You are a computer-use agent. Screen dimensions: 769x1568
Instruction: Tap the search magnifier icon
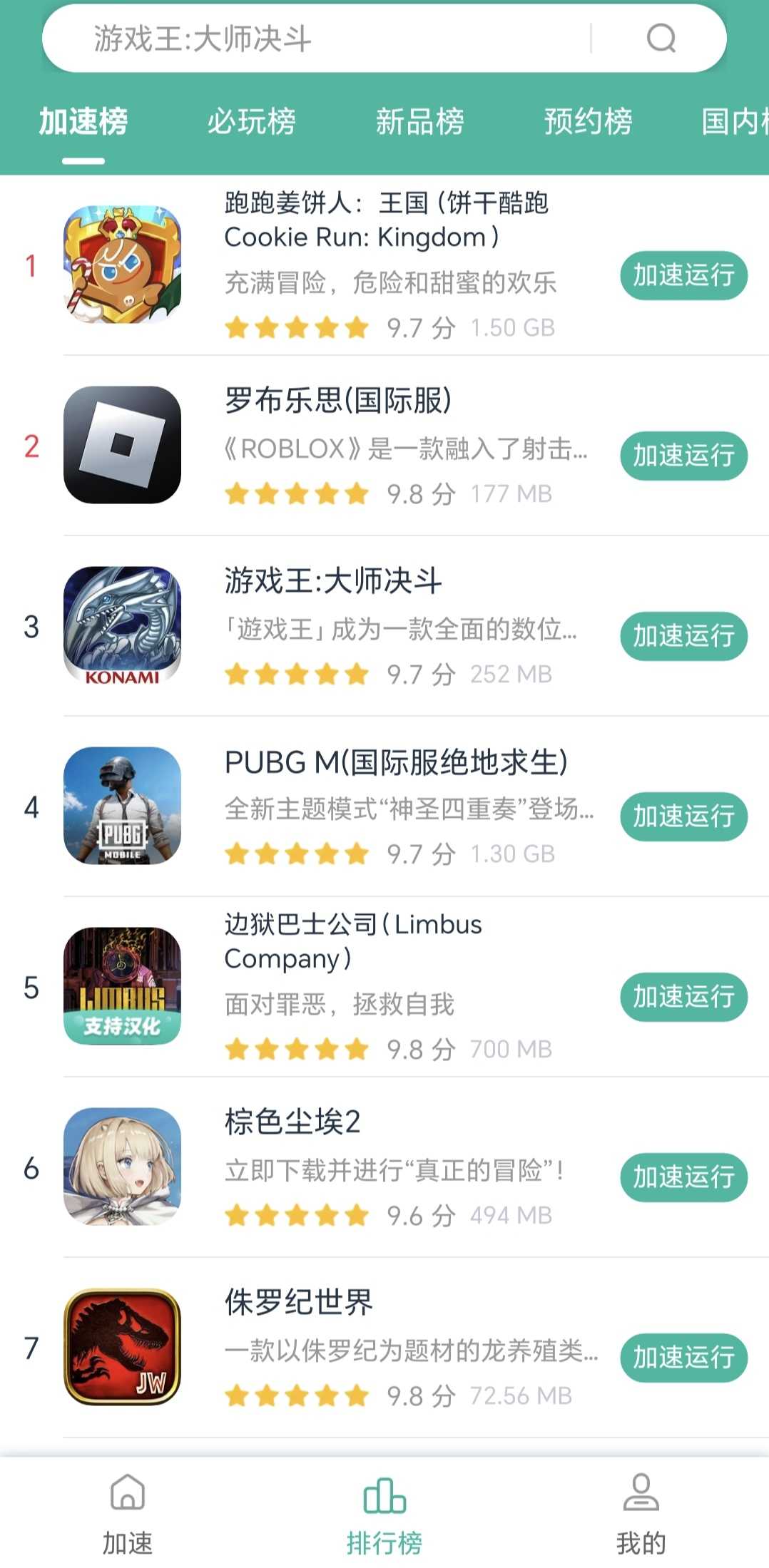point(661,39)
